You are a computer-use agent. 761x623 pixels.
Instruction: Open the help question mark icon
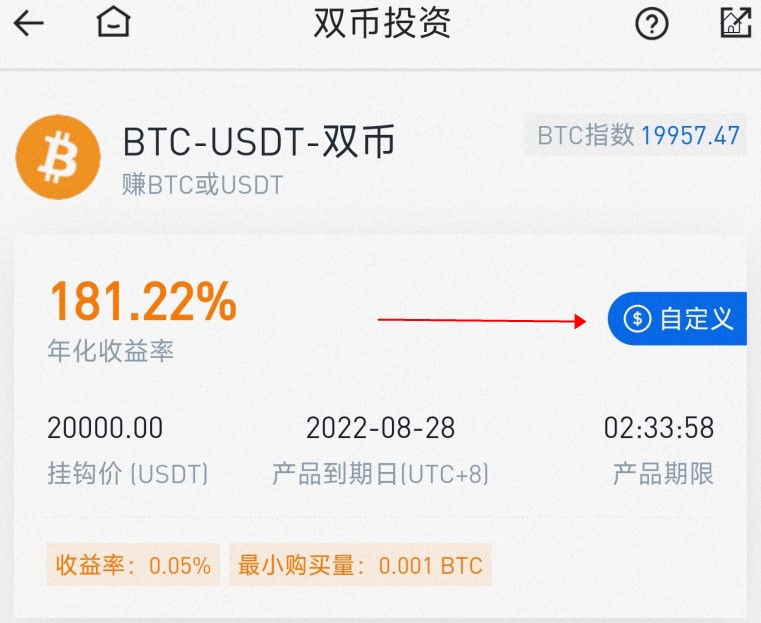(x=652, y=24)
